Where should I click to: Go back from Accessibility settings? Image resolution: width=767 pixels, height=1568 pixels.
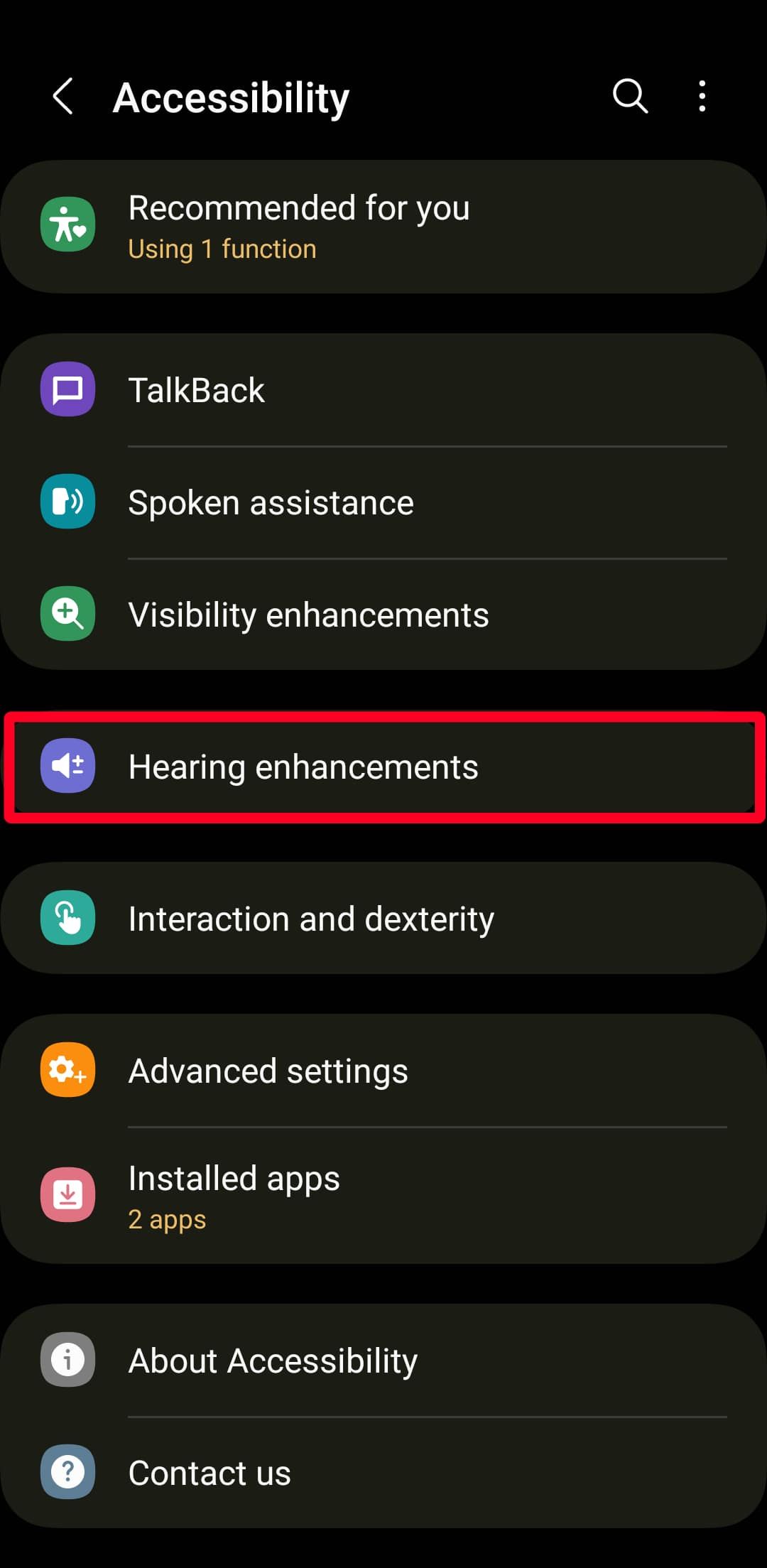(x=63, y=97)
